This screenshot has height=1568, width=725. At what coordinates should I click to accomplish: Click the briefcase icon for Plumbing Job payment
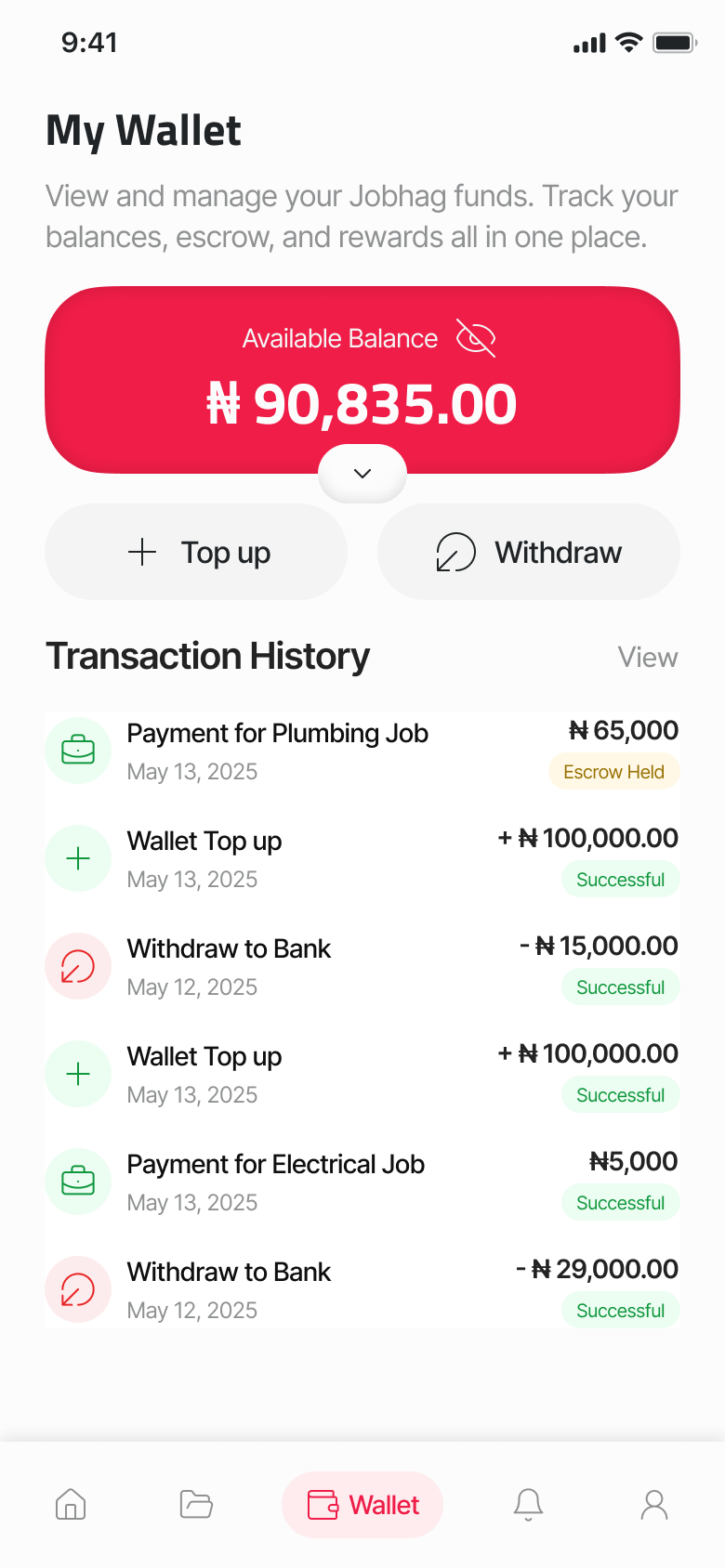(x=78, y=750)
